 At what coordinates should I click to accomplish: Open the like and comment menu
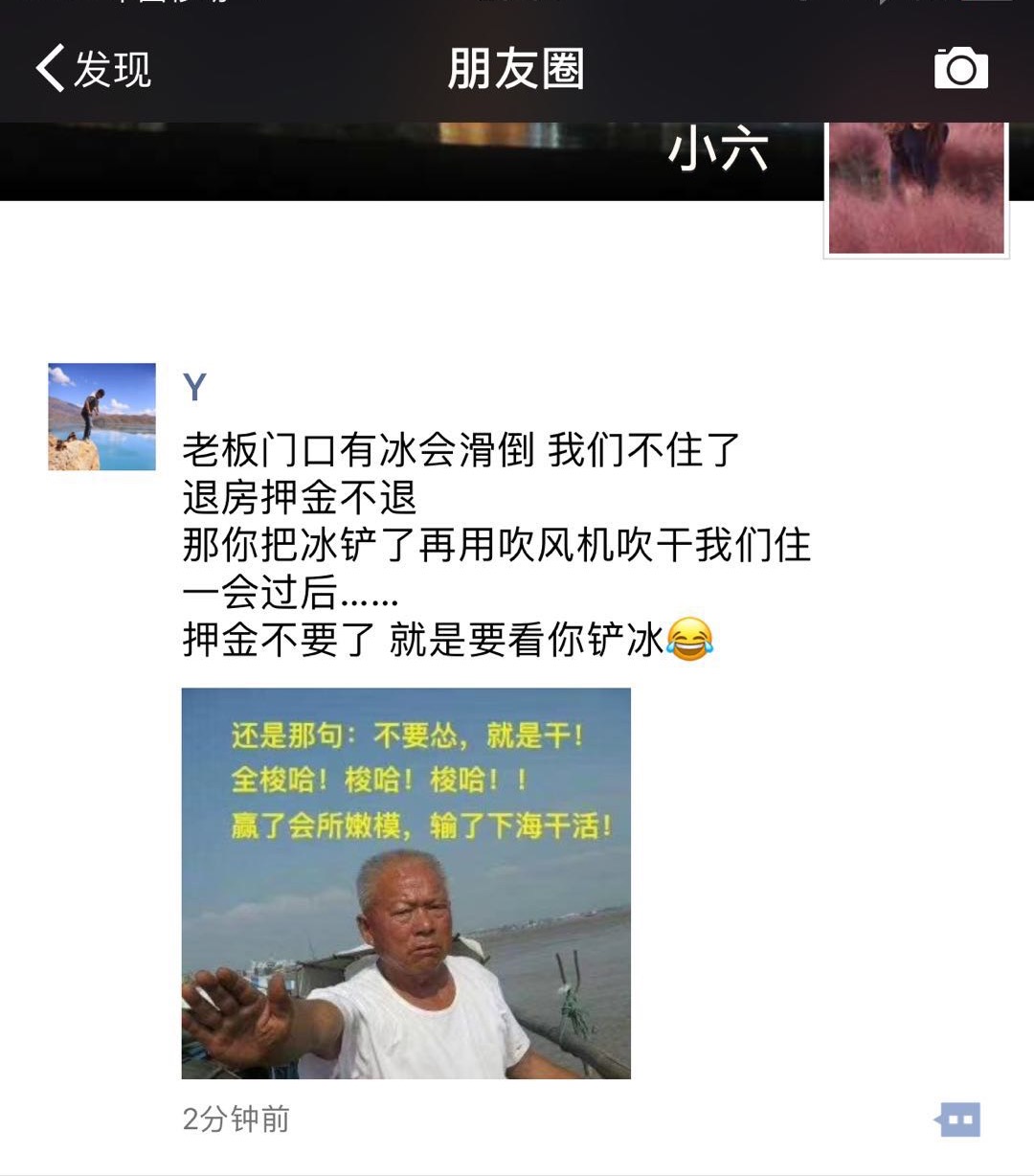[x=958, y=1119]
